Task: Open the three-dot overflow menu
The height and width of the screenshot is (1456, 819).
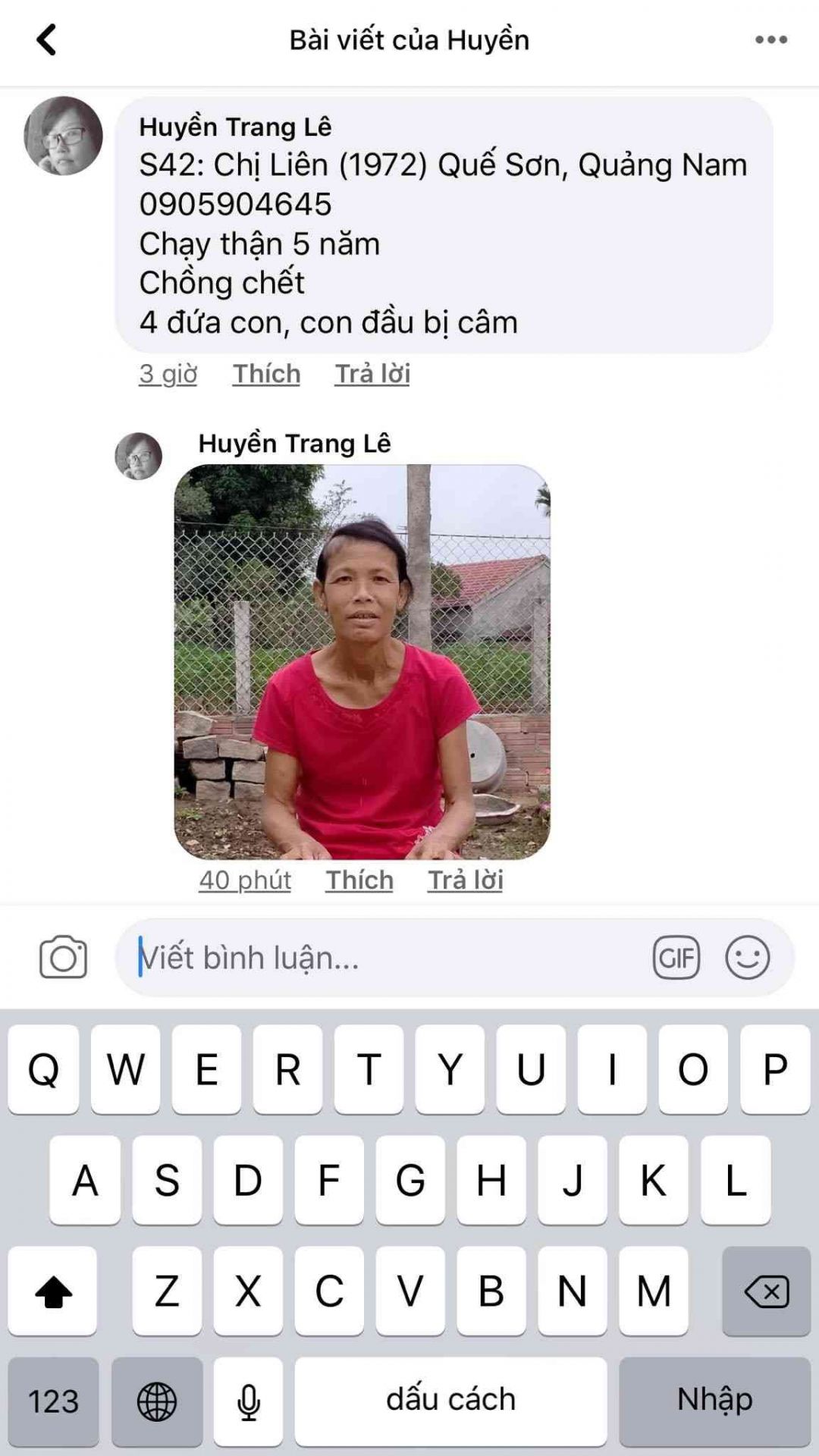Action: [x=770, y=40]
